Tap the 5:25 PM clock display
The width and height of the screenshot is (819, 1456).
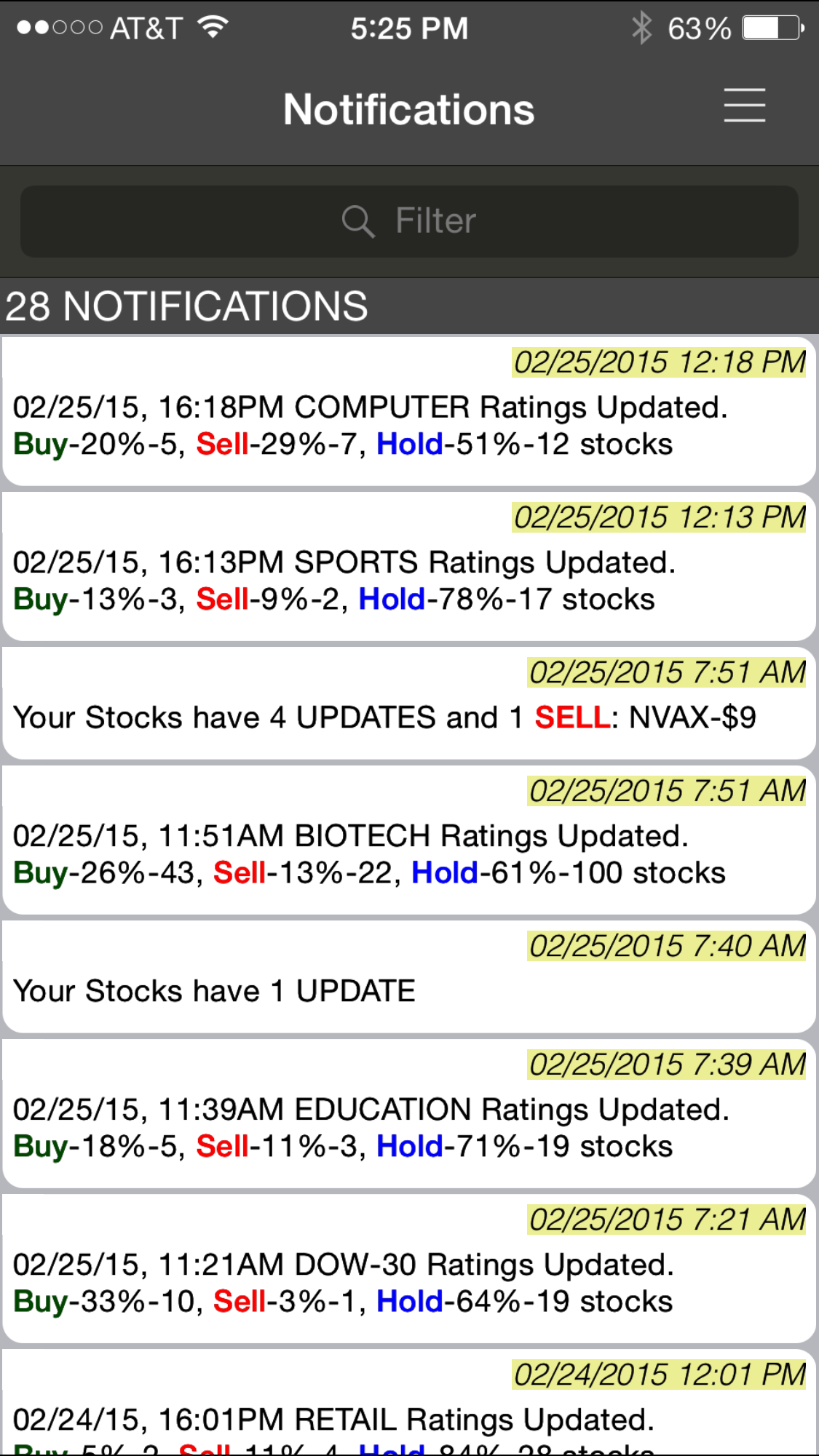coord(409,28)
